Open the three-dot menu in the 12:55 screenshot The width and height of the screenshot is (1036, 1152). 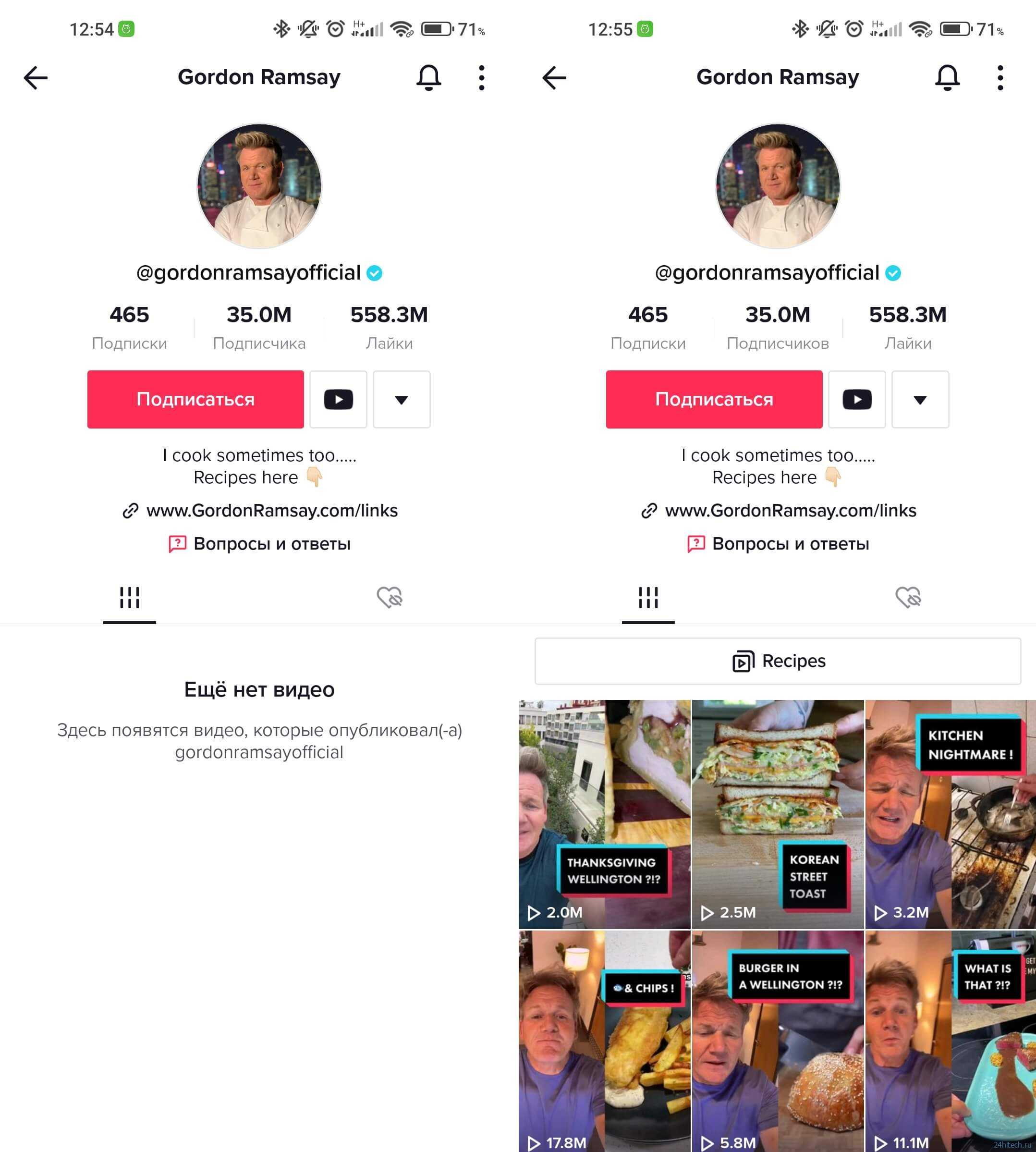coord(1000,77)
